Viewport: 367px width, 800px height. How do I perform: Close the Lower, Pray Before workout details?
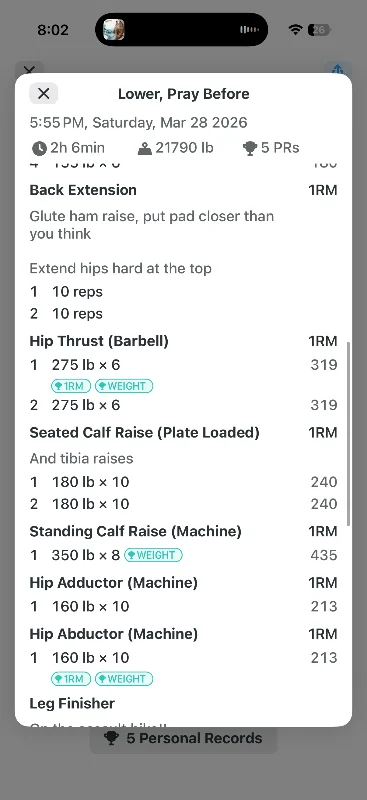pyautogui.click(x=43, y=93)
